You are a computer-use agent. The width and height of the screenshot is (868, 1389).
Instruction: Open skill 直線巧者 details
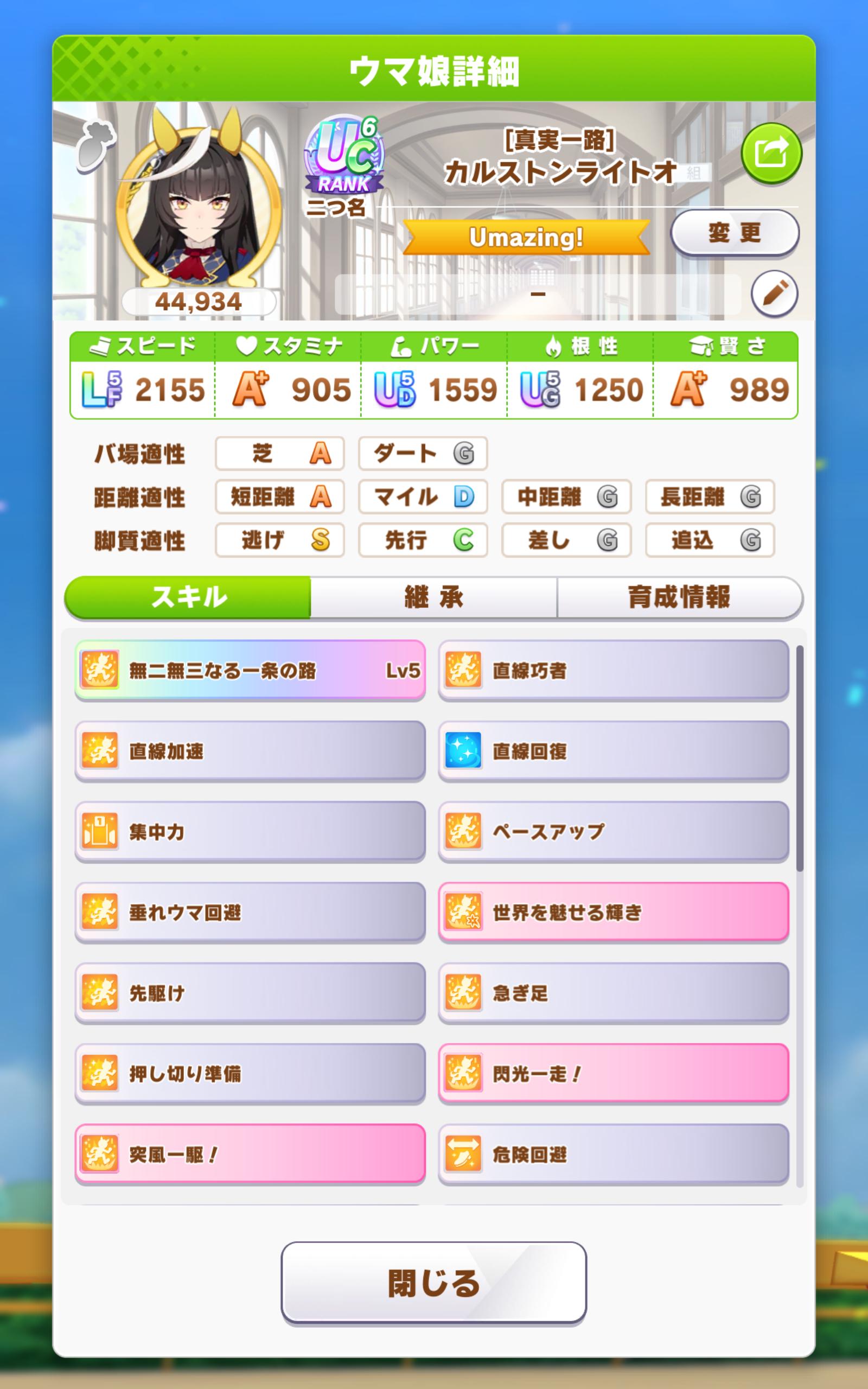[x=613, y=670]
